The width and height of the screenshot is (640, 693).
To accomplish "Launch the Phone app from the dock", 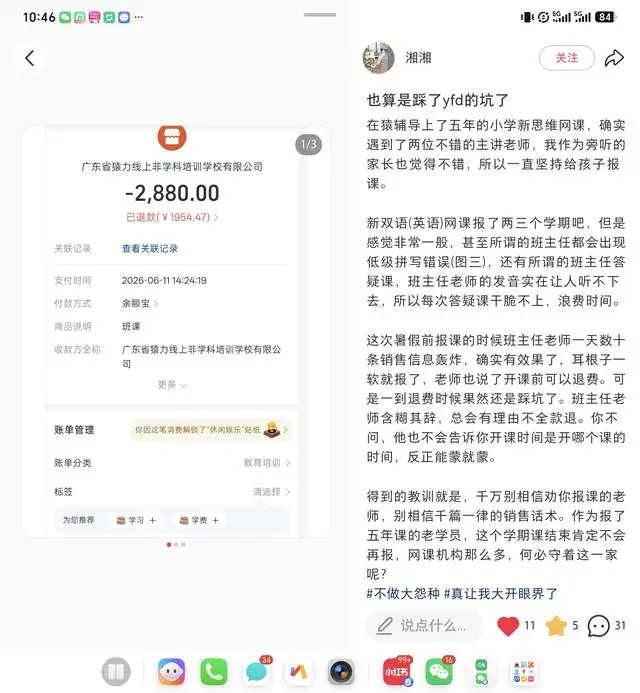I will 214,672.
